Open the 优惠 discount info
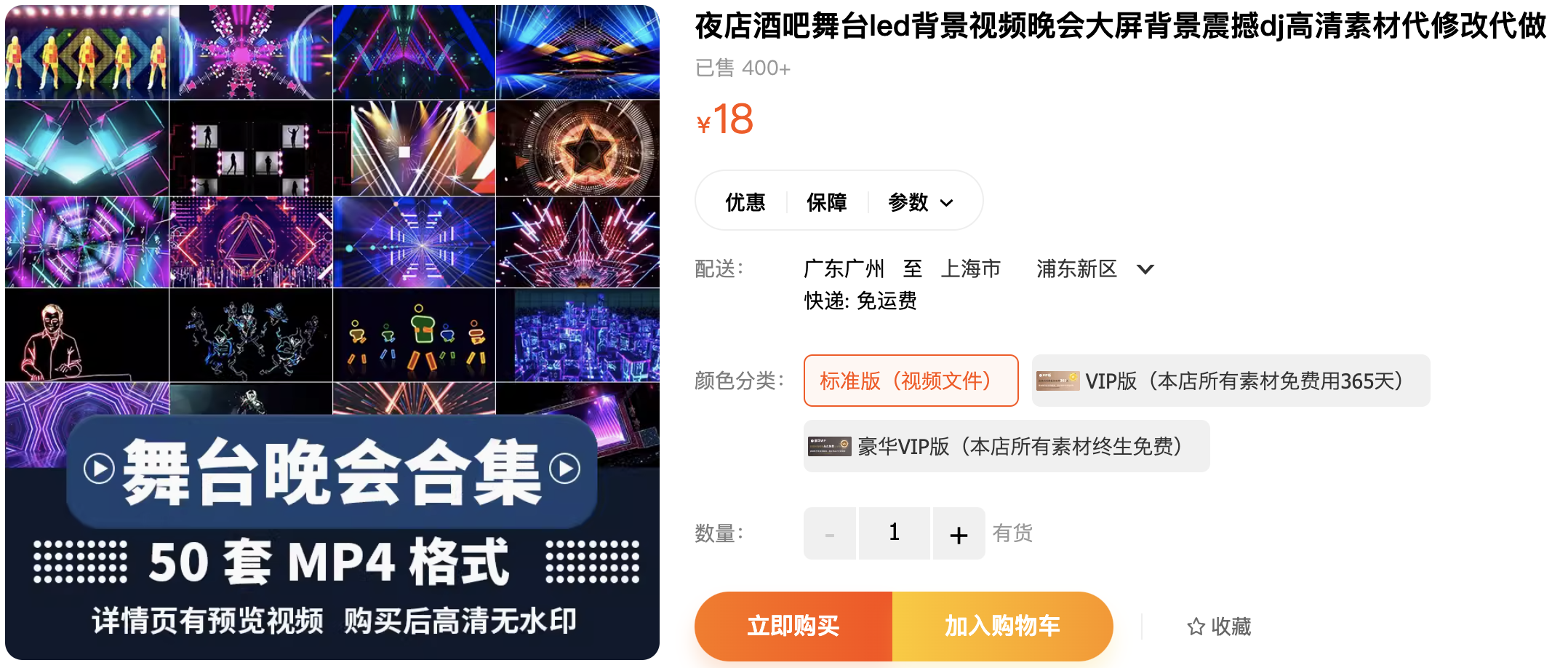Viewport: 1568px width, 668px height. pos(745,202)
